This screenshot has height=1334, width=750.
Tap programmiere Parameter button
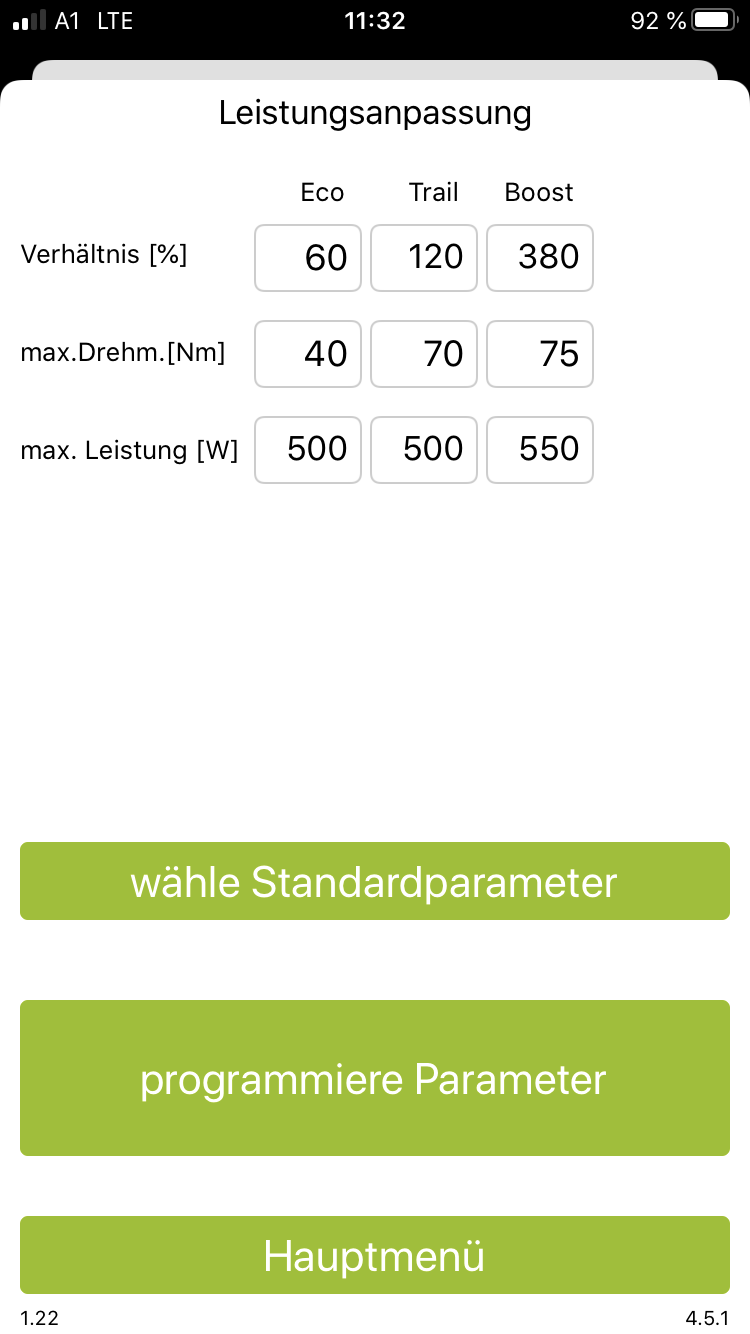click(x=375, y=1078)
